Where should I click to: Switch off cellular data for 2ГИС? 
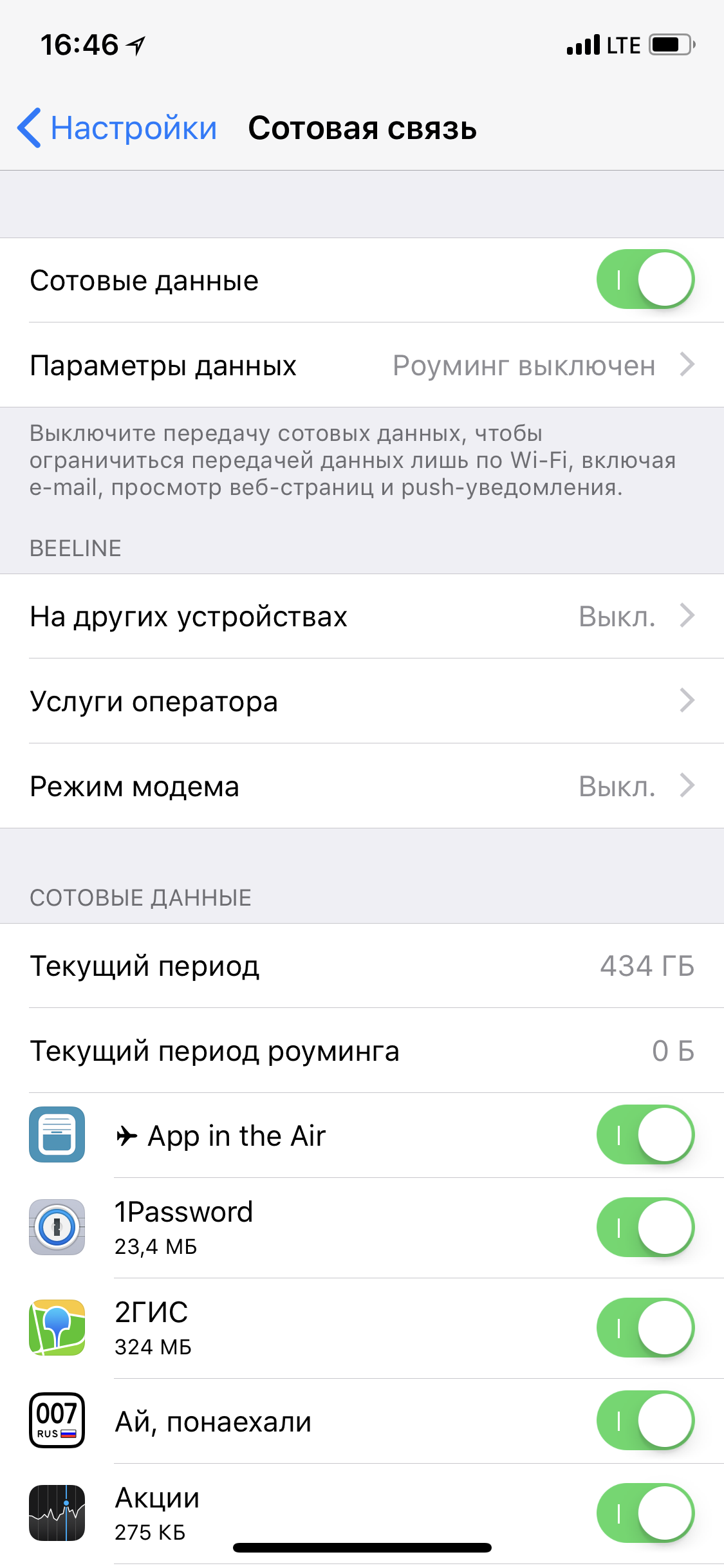tap(645, 1327)
